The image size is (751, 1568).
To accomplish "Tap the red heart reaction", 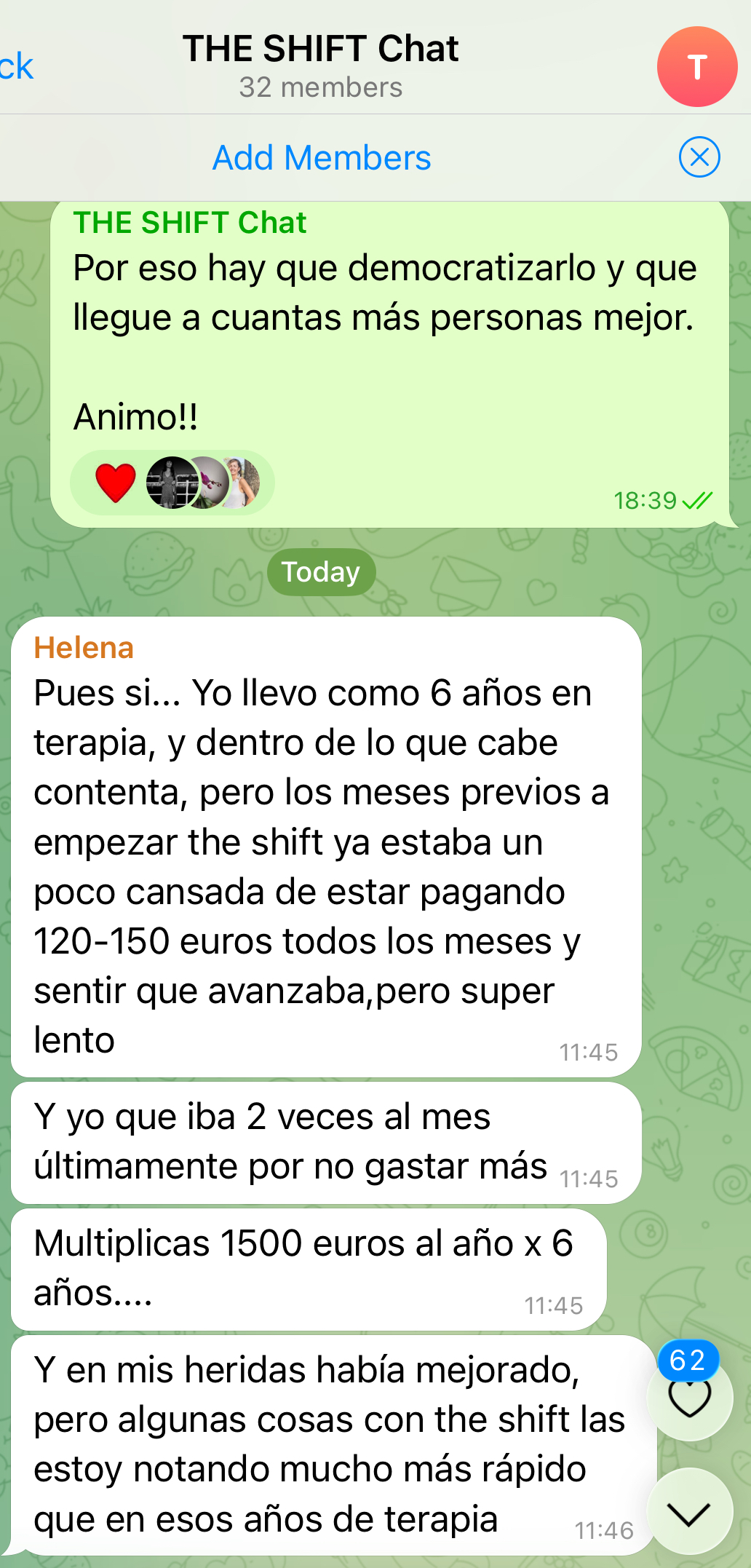I will tap(116, 483).
